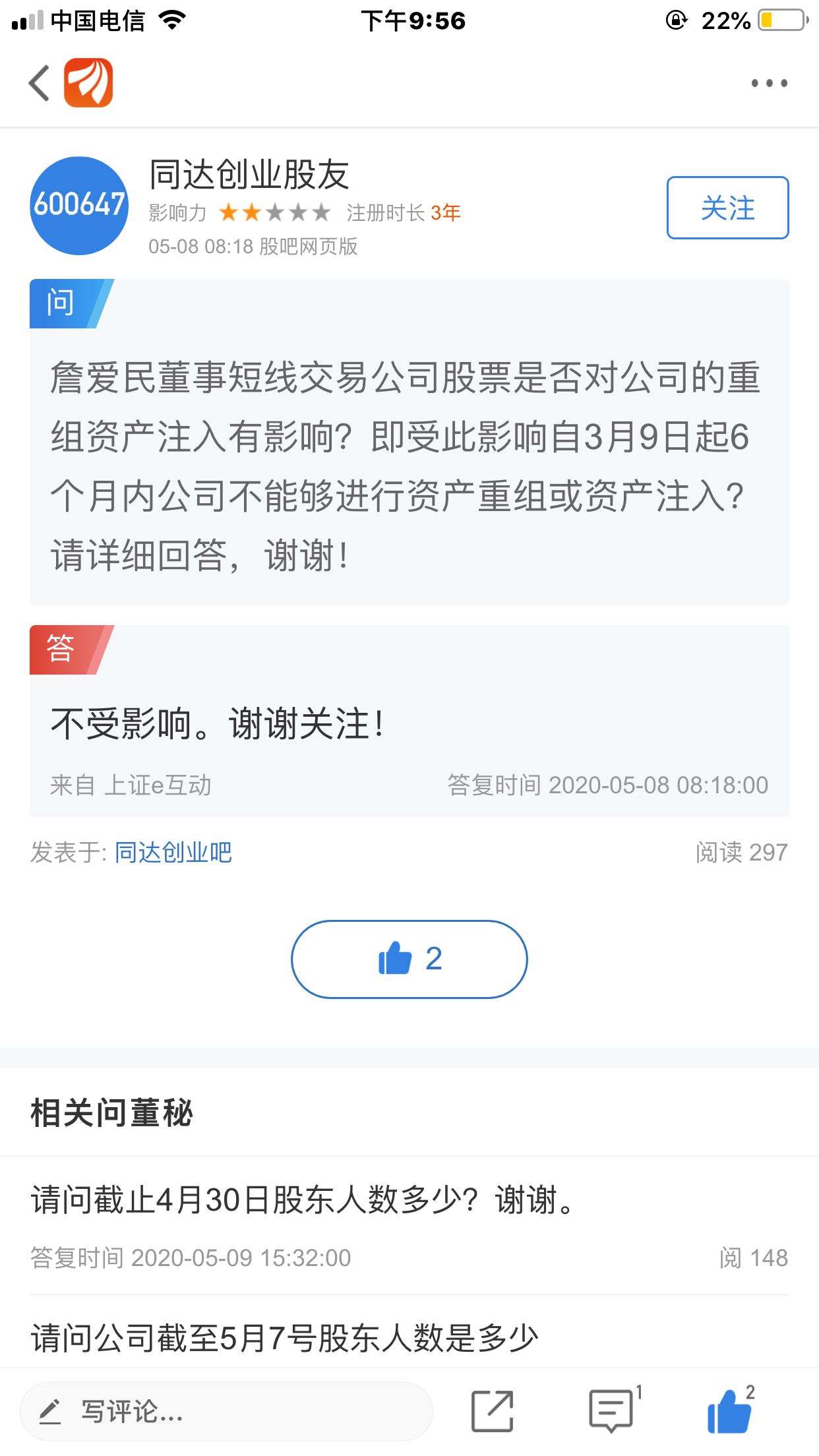Toggle like on the post showing 2
Image resolution: width=819 pixels, height=1456 pixels.
tap(409, 961)
